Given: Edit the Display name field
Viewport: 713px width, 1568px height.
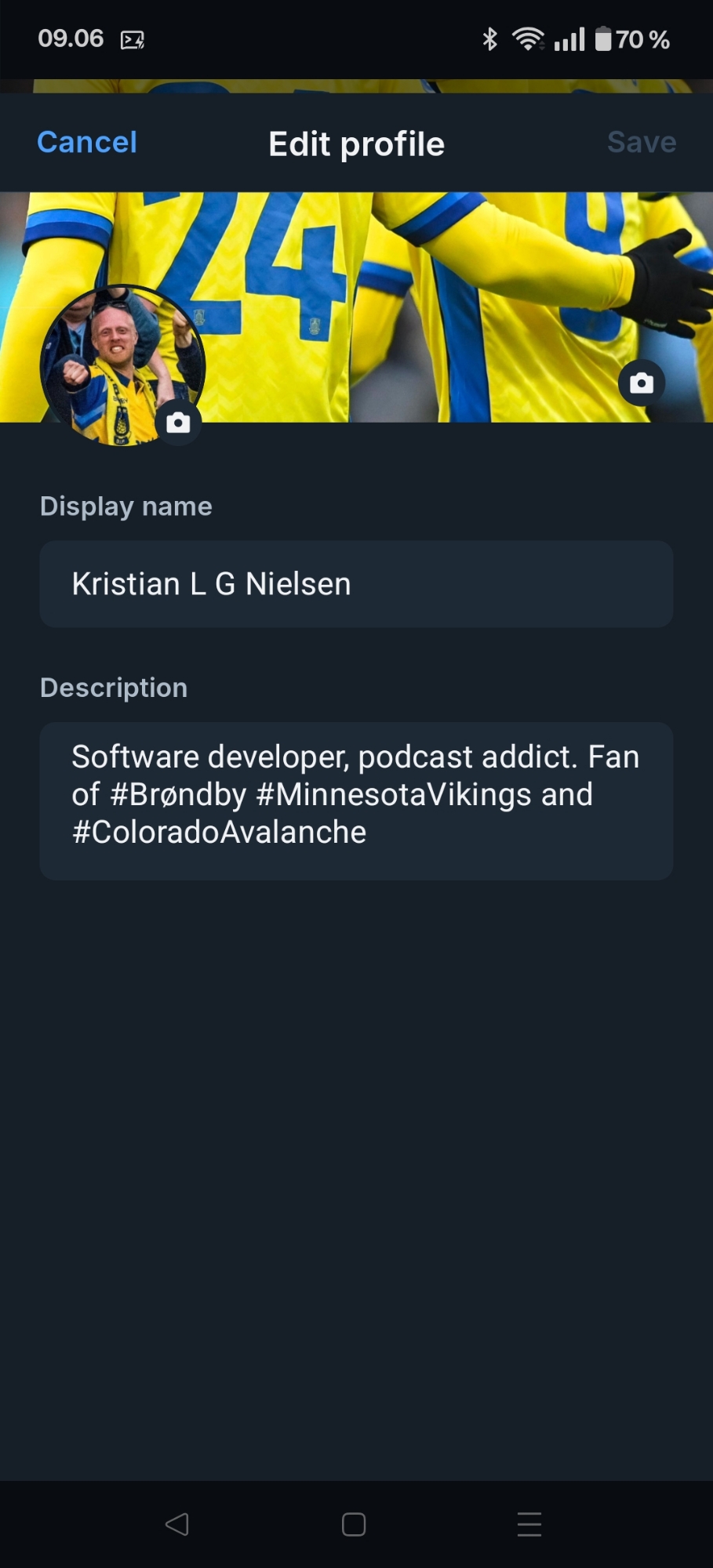Looking at the screenshot, I should (356, 584).
